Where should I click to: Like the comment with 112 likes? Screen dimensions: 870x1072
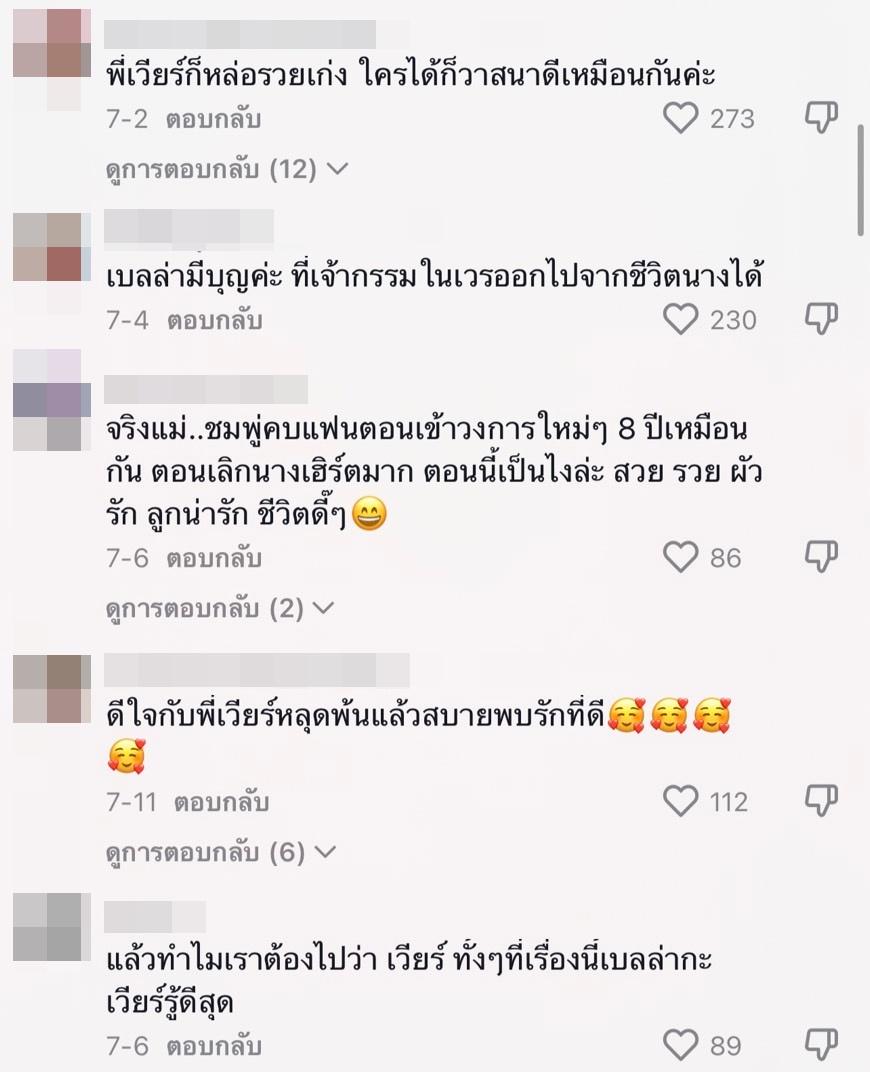pos(681,801)
